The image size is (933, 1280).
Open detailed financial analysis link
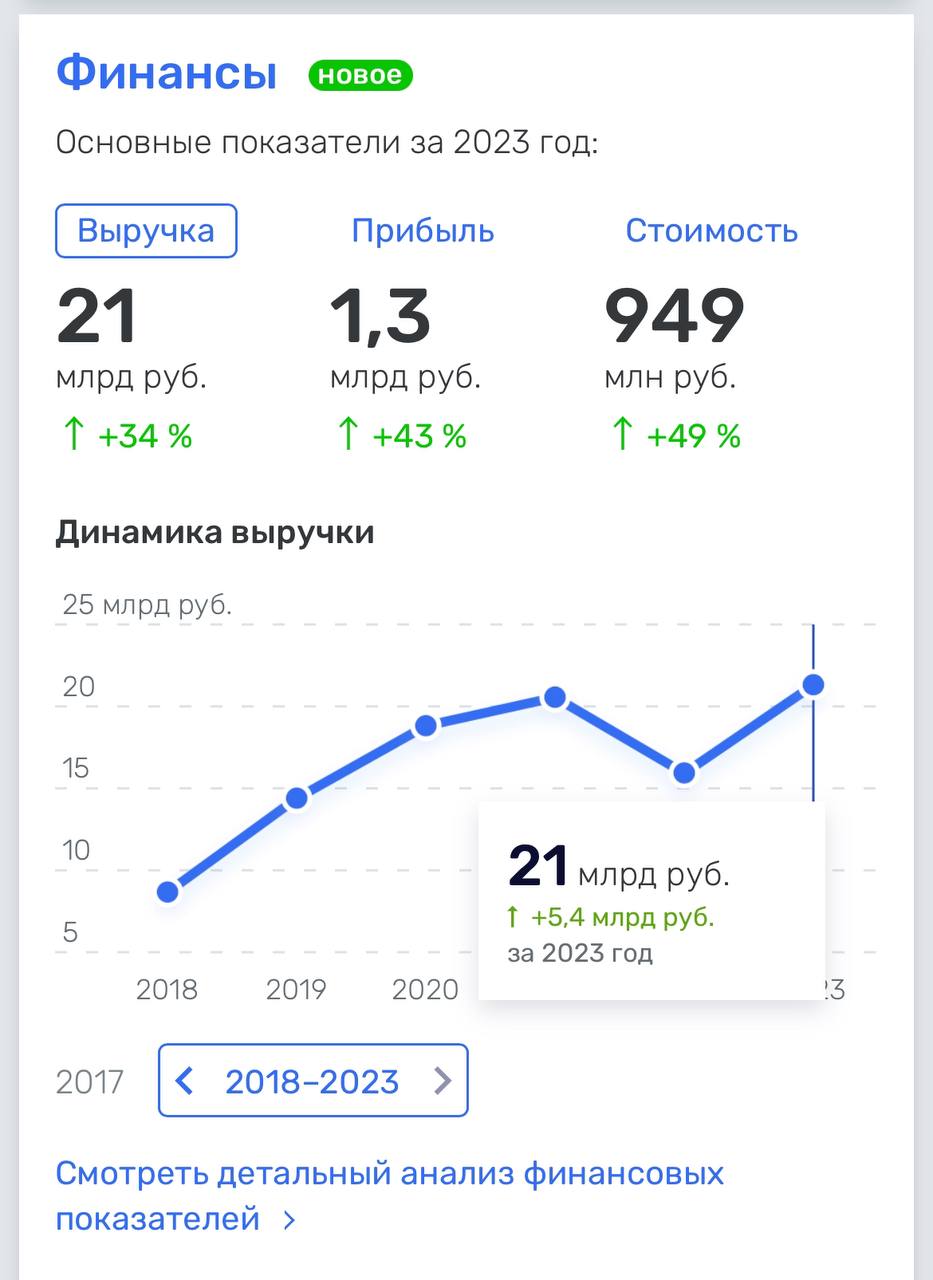click(389, 1195)
